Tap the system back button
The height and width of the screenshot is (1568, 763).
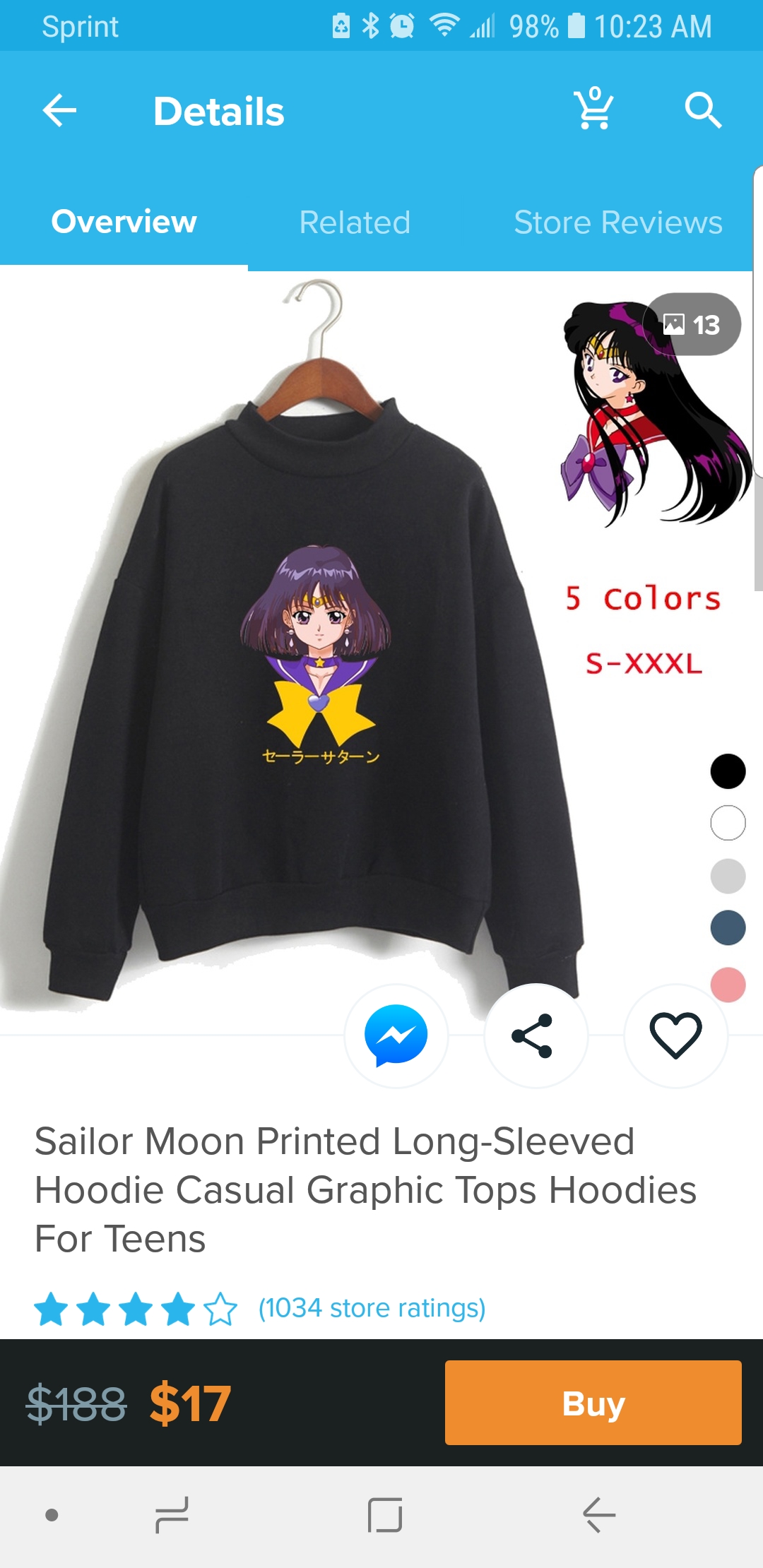(x=599, y=1515)
